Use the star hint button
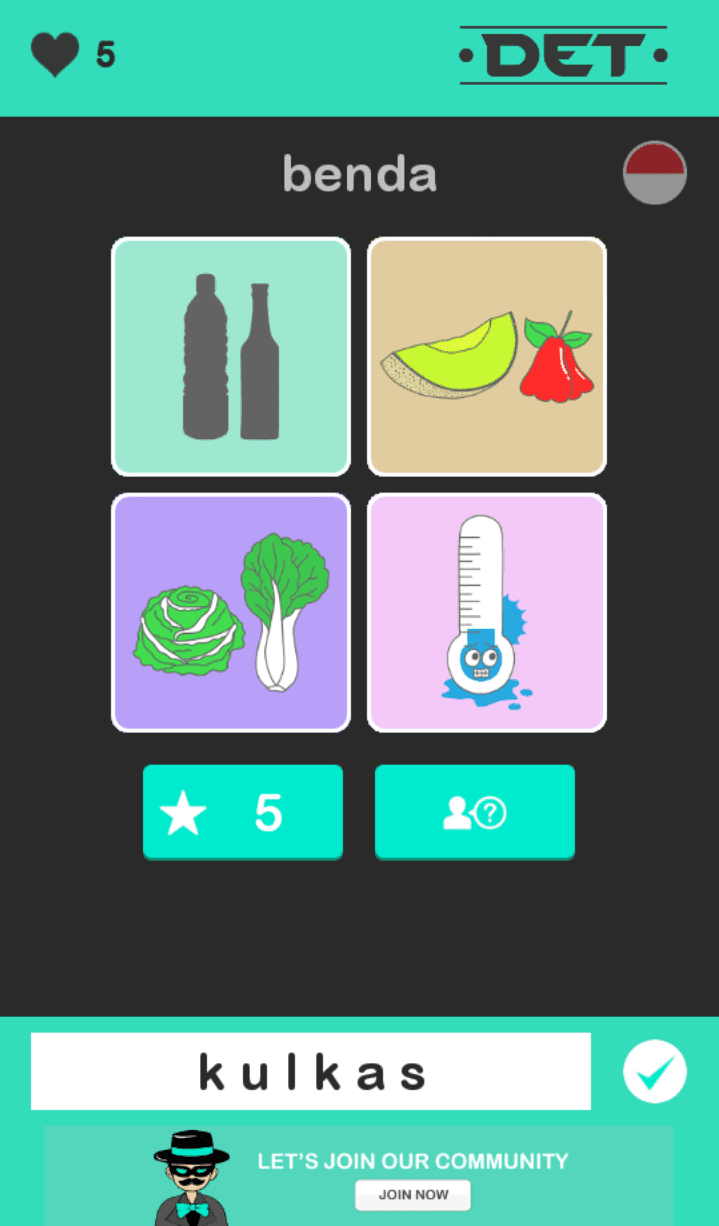719x1226 pixels. (243, 812)
